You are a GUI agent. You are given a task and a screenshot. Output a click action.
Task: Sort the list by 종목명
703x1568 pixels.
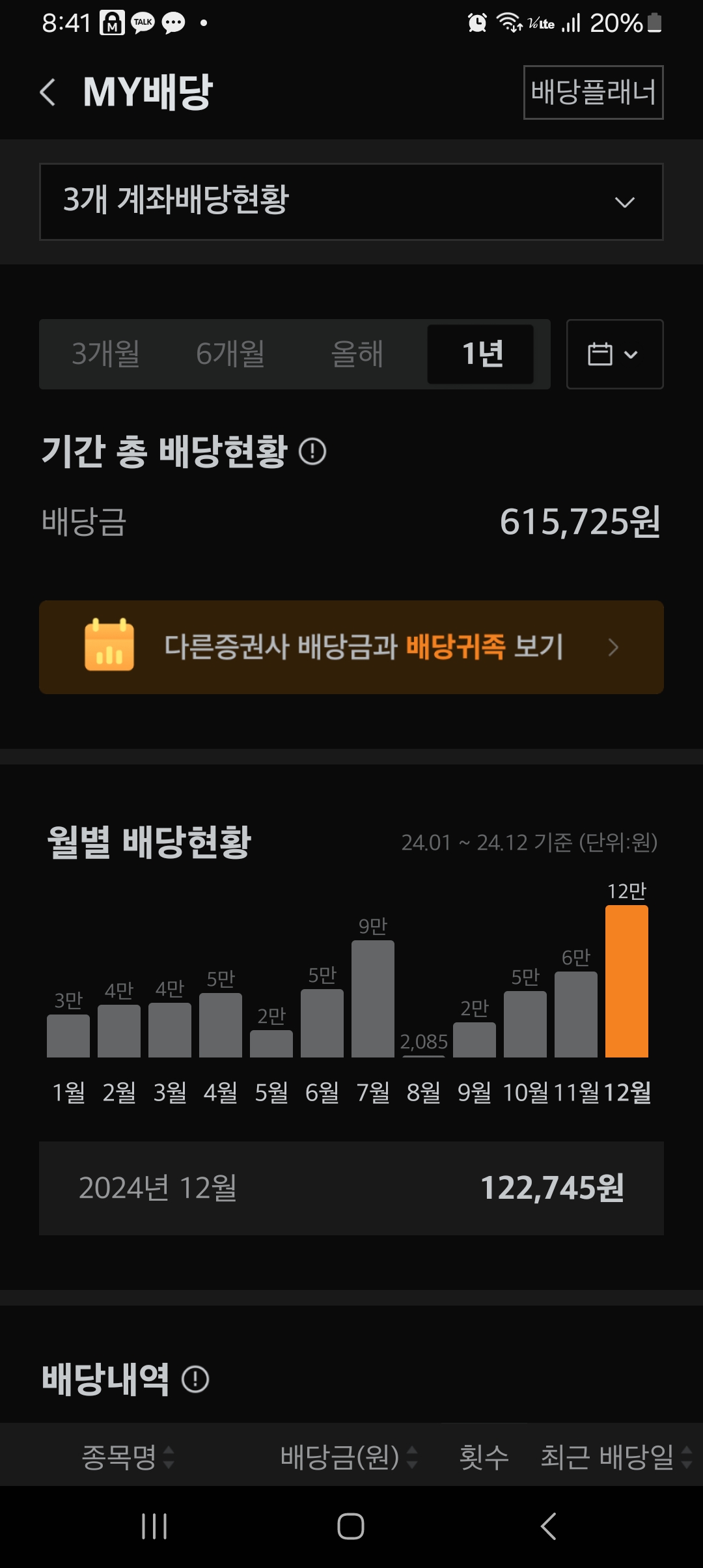(128, 1457)
